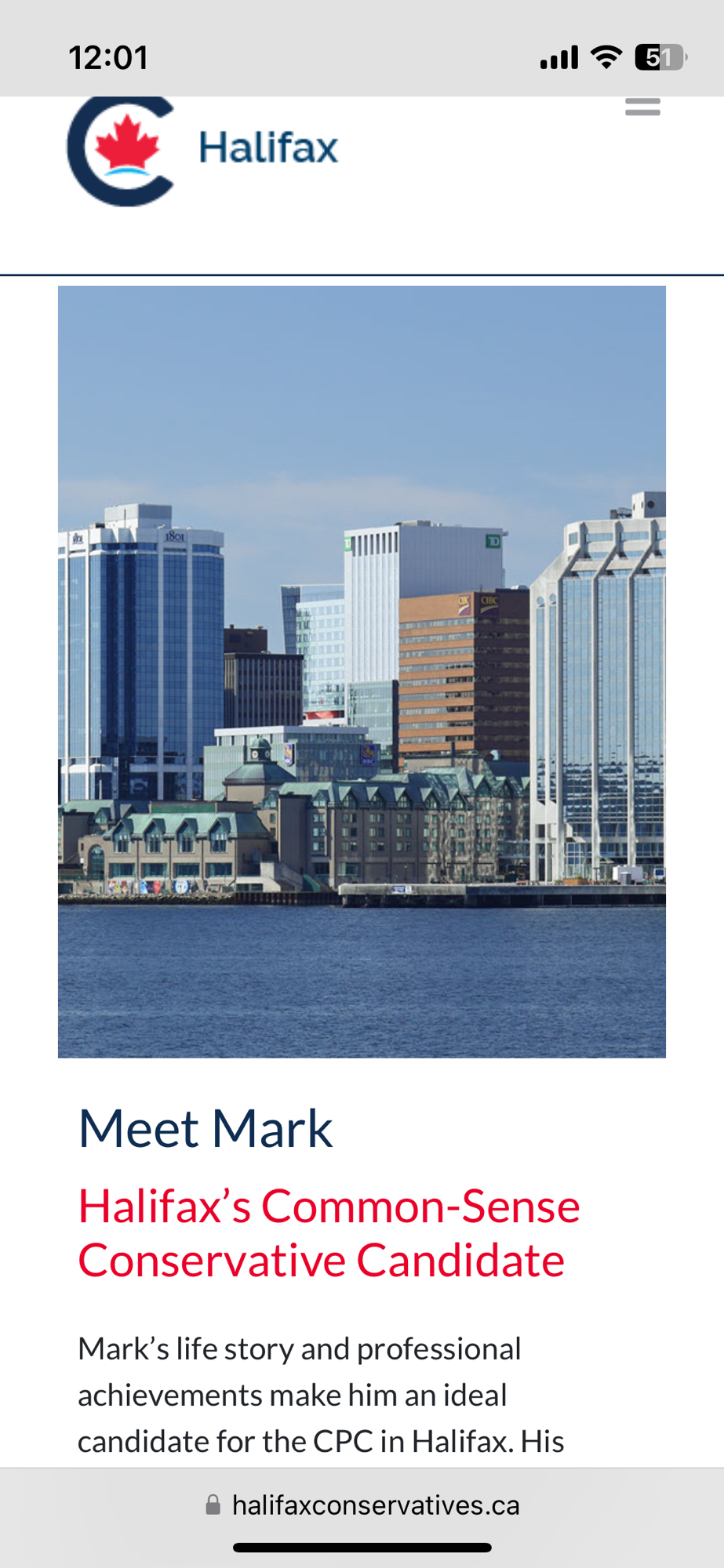Tap the halifaxconservatives.ca address bar
The width and height of the screenshot is (724, 1568).
[362, 1505]
